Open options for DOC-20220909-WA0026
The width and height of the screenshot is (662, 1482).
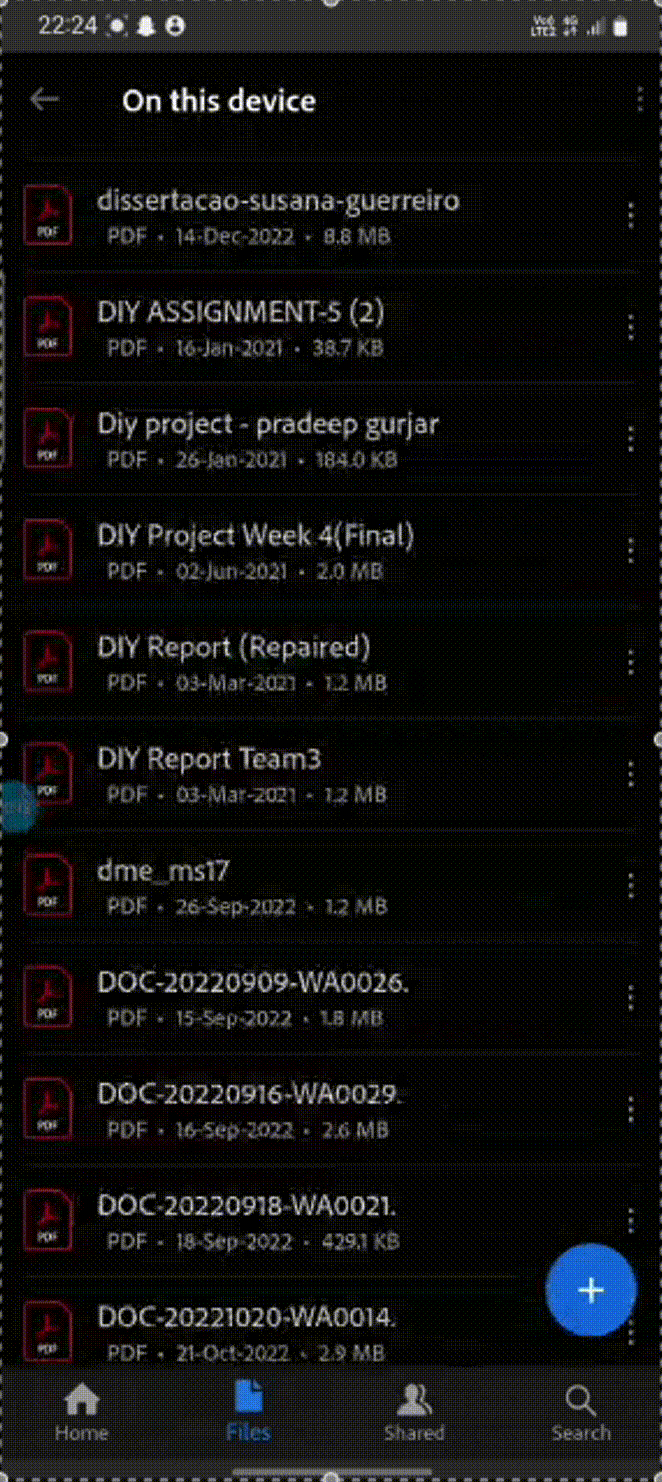pos(630,997)
